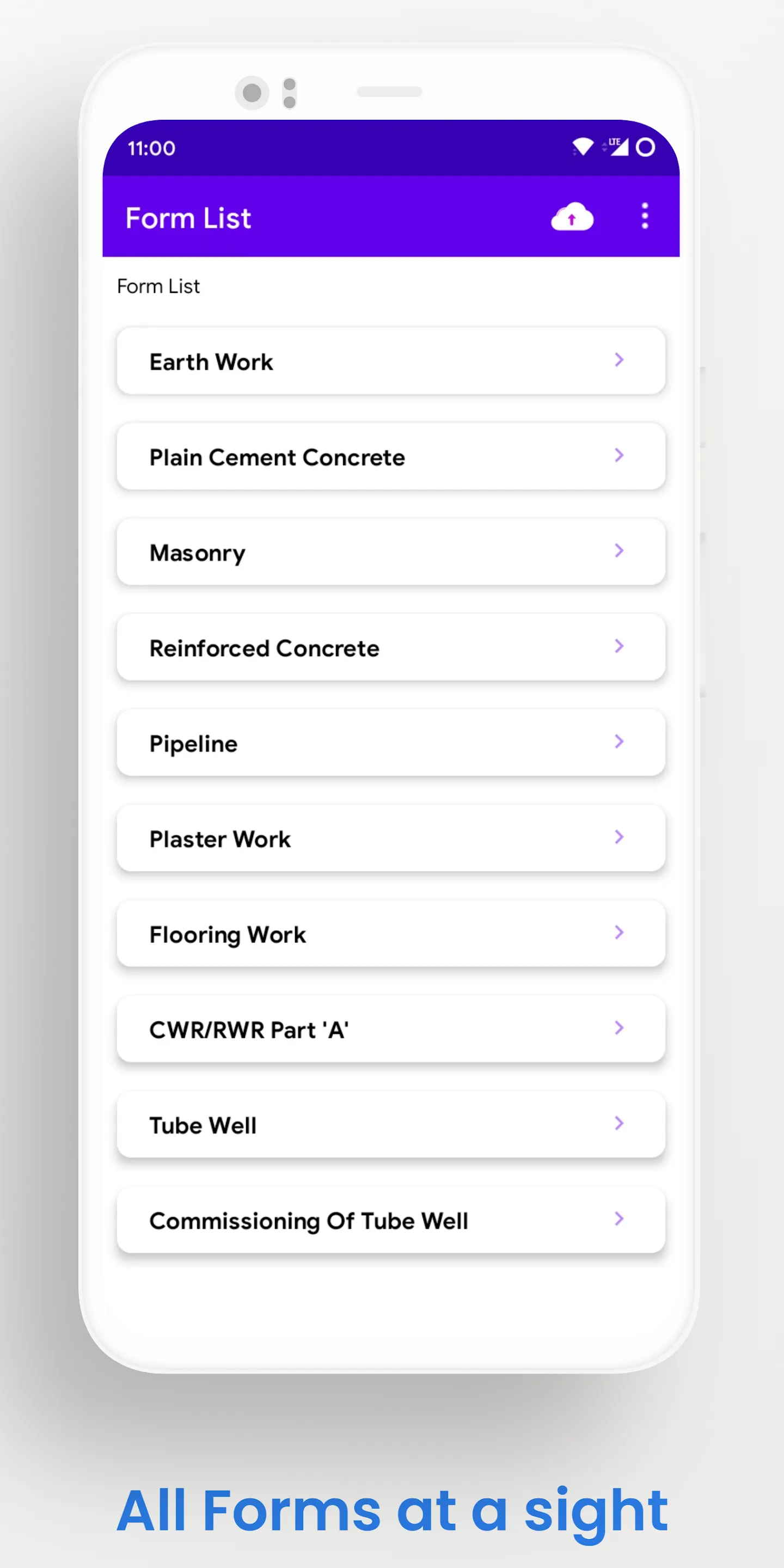The height and width of the screenshot is (1568, 784).
Task: Open the Reinforced Concrete form
Action: pos(391,647)
